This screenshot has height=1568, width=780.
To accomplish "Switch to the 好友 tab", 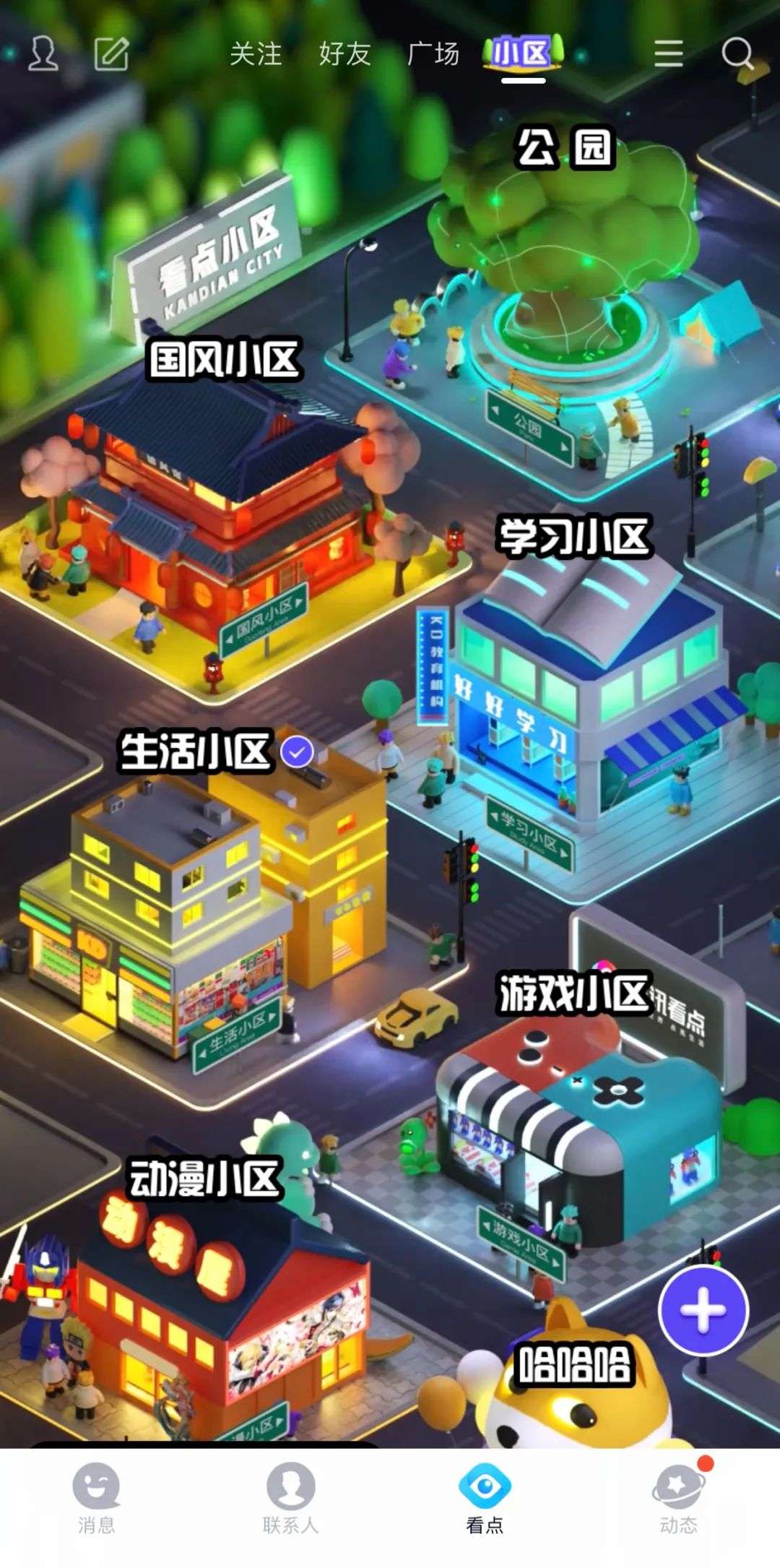I will pos(344,54).
